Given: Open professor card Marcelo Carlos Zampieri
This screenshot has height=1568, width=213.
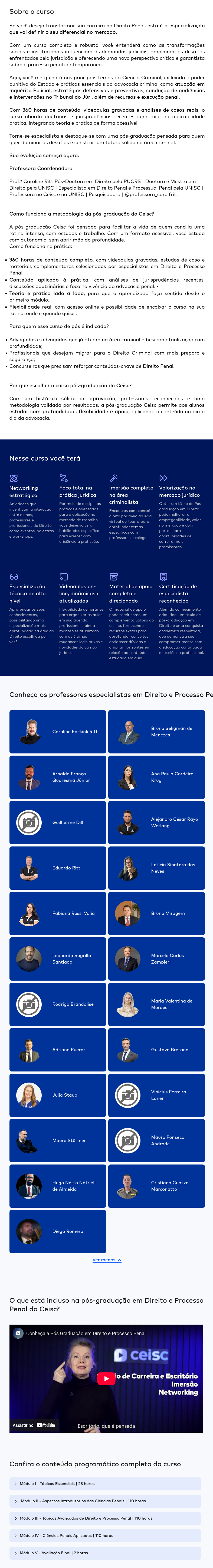Looking at the screenshot, I should pos(156,959).
